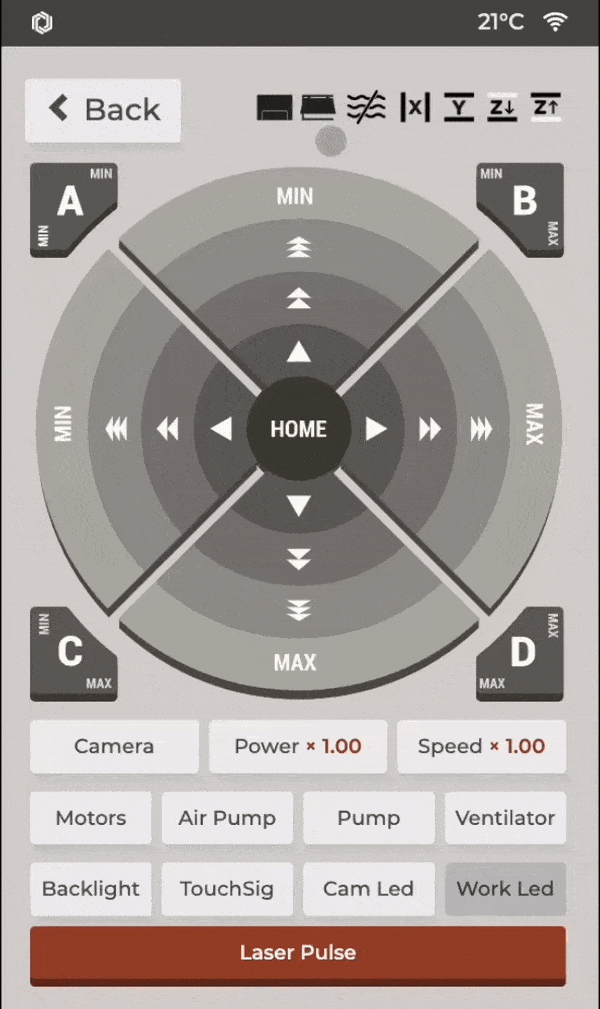The width and height of the screenshot is (600, 1009).
Task: Fire the Laser Pulse
Action: [x=298, y=953]
